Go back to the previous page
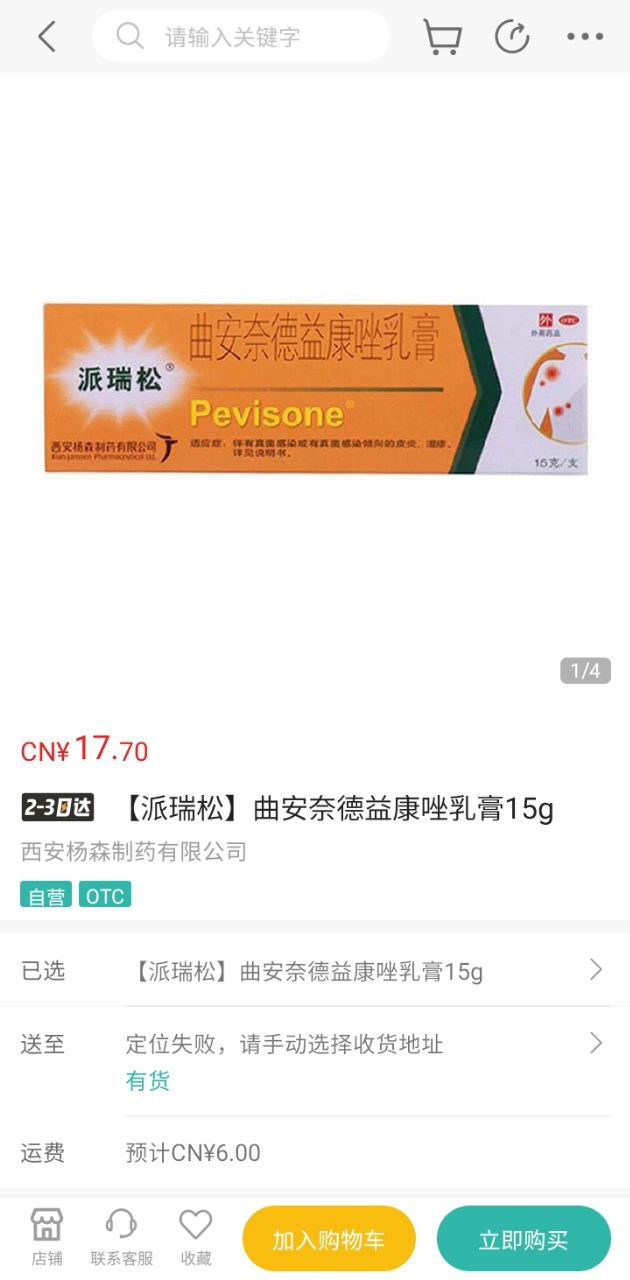 coord(46,37)
